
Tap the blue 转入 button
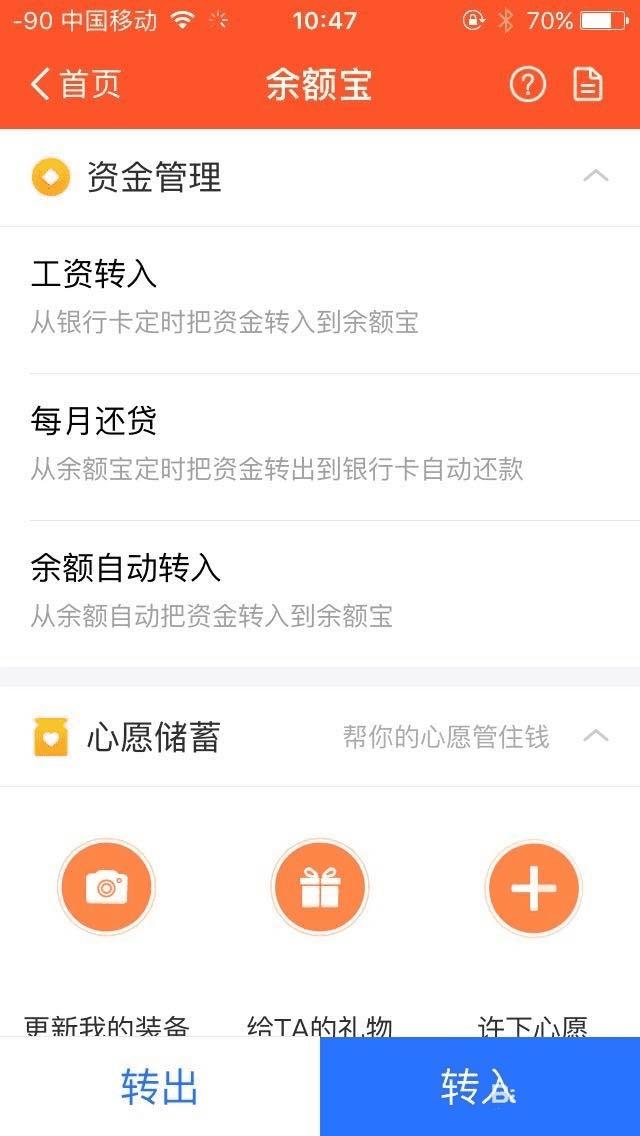[480, 1087]
